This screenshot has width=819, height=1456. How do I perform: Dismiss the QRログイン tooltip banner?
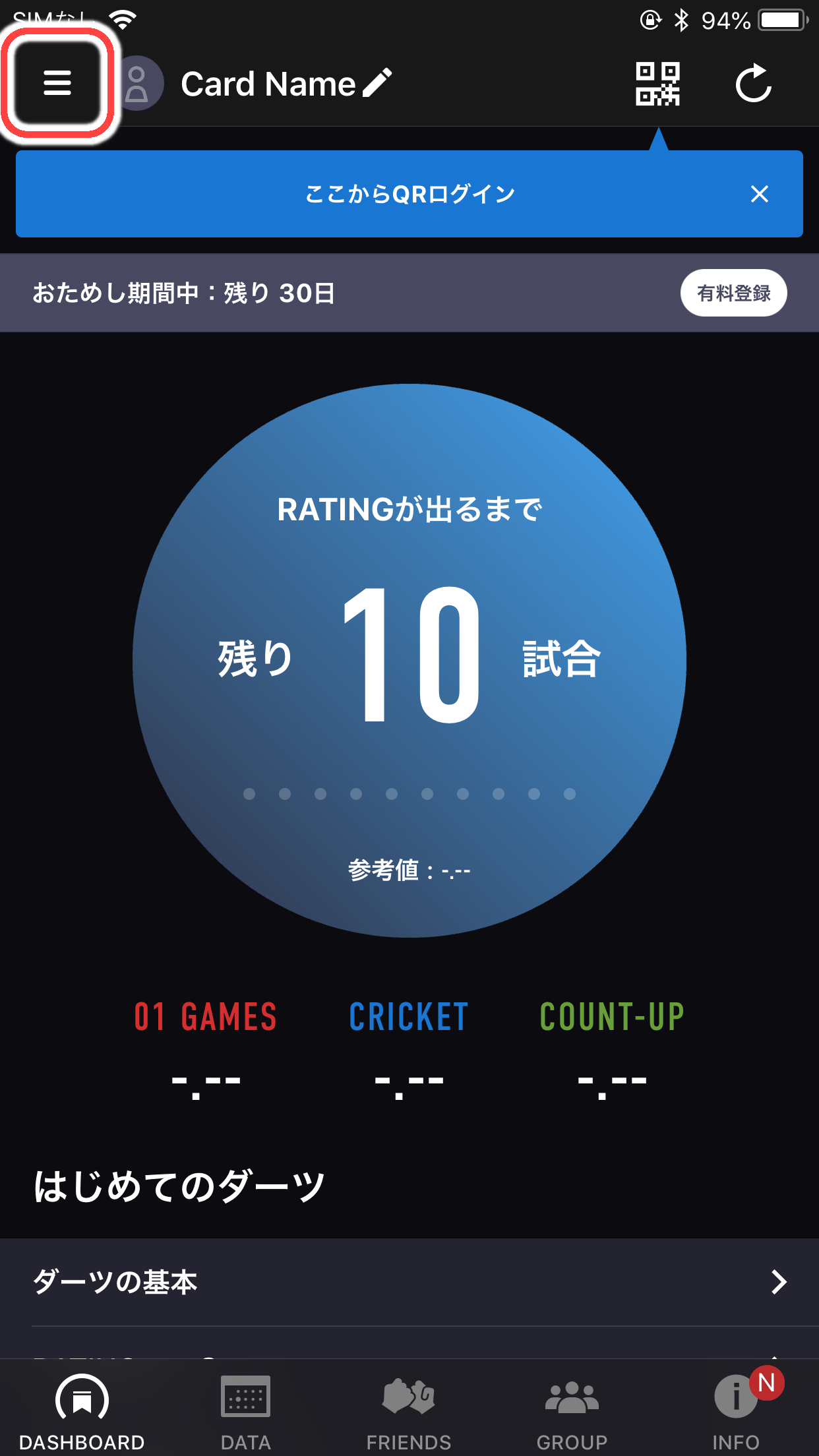coord(760,194)
